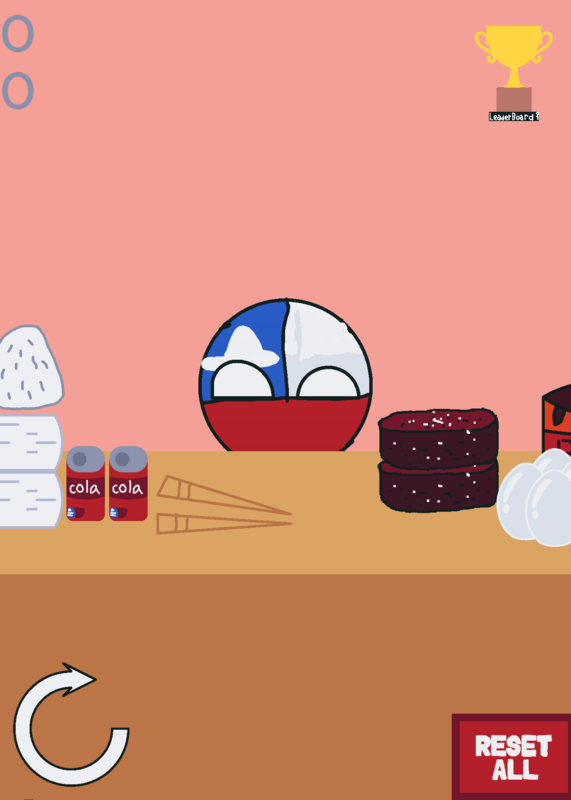The image size is (571, 800).
Task: Select the rice ball on the counter
Action: (31, 367)
